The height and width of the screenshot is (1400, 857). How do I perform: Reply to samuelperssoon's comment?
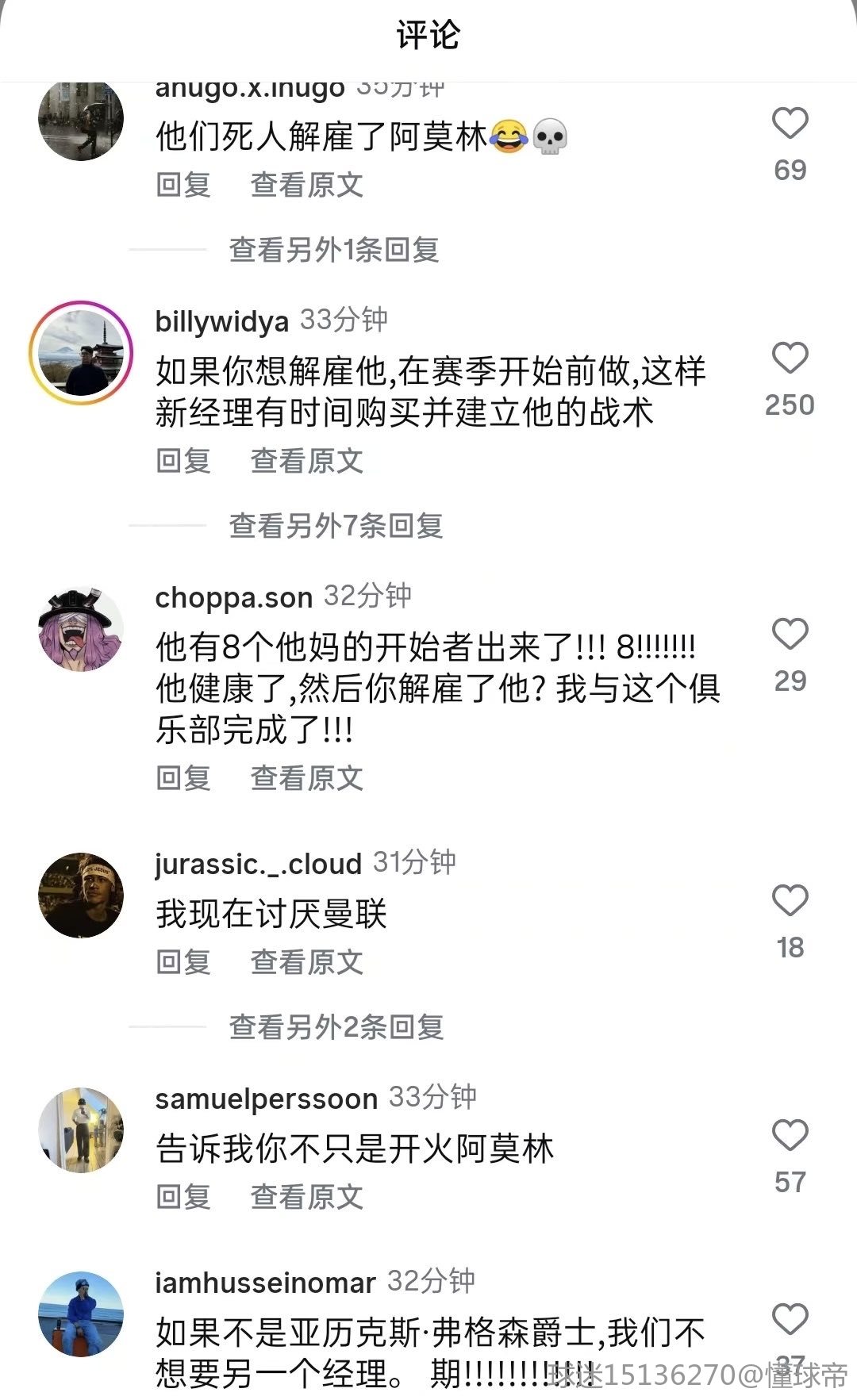click(x=183, y=1197)
